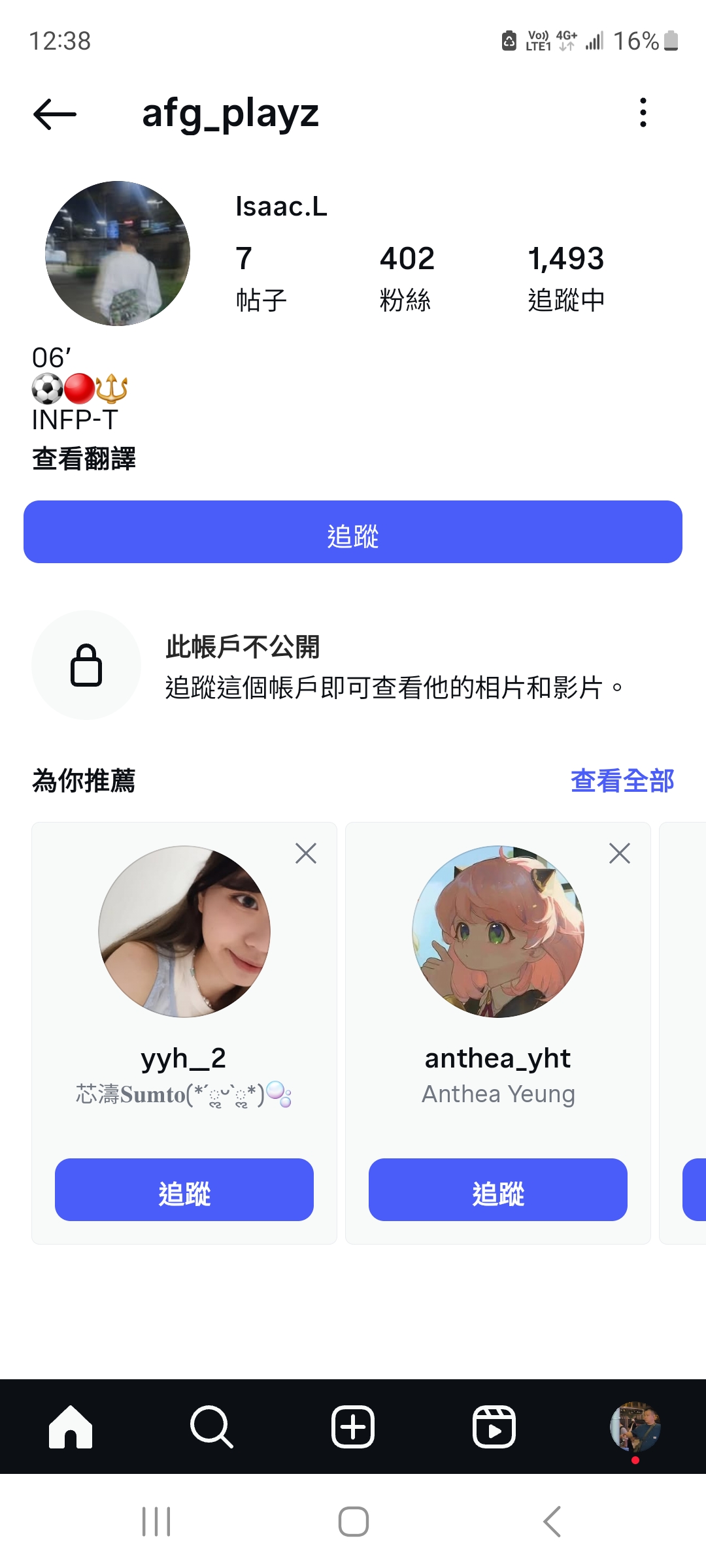Tap the system recent apps button

click(x=156, y=1522)
